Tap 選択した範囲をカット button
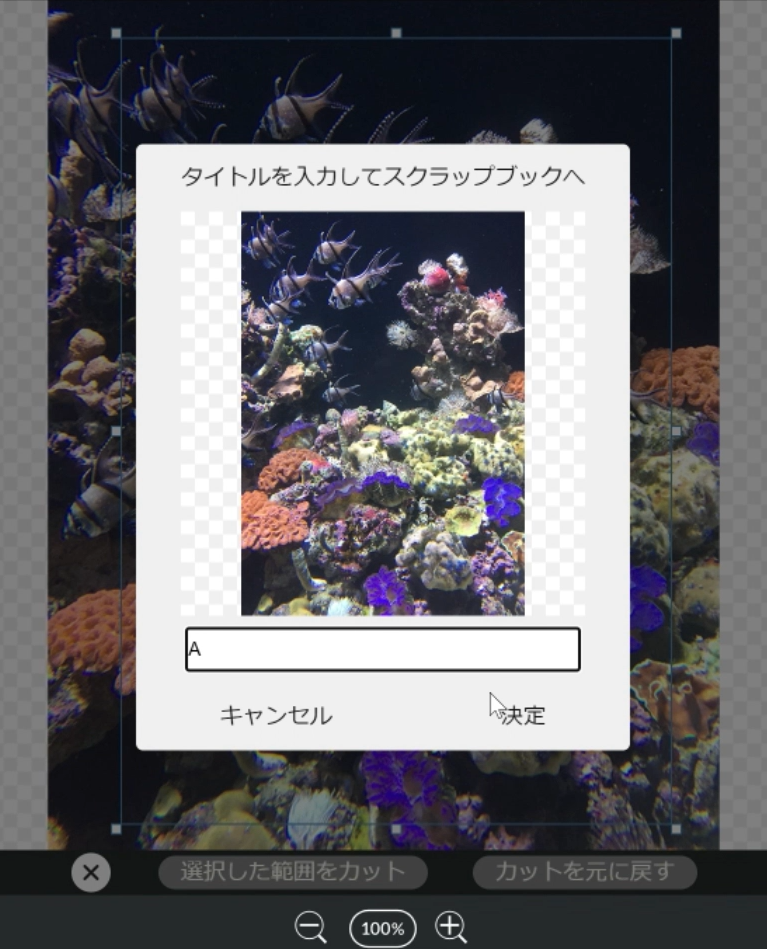Screen dimensions: 767x949 coord(293,871)
